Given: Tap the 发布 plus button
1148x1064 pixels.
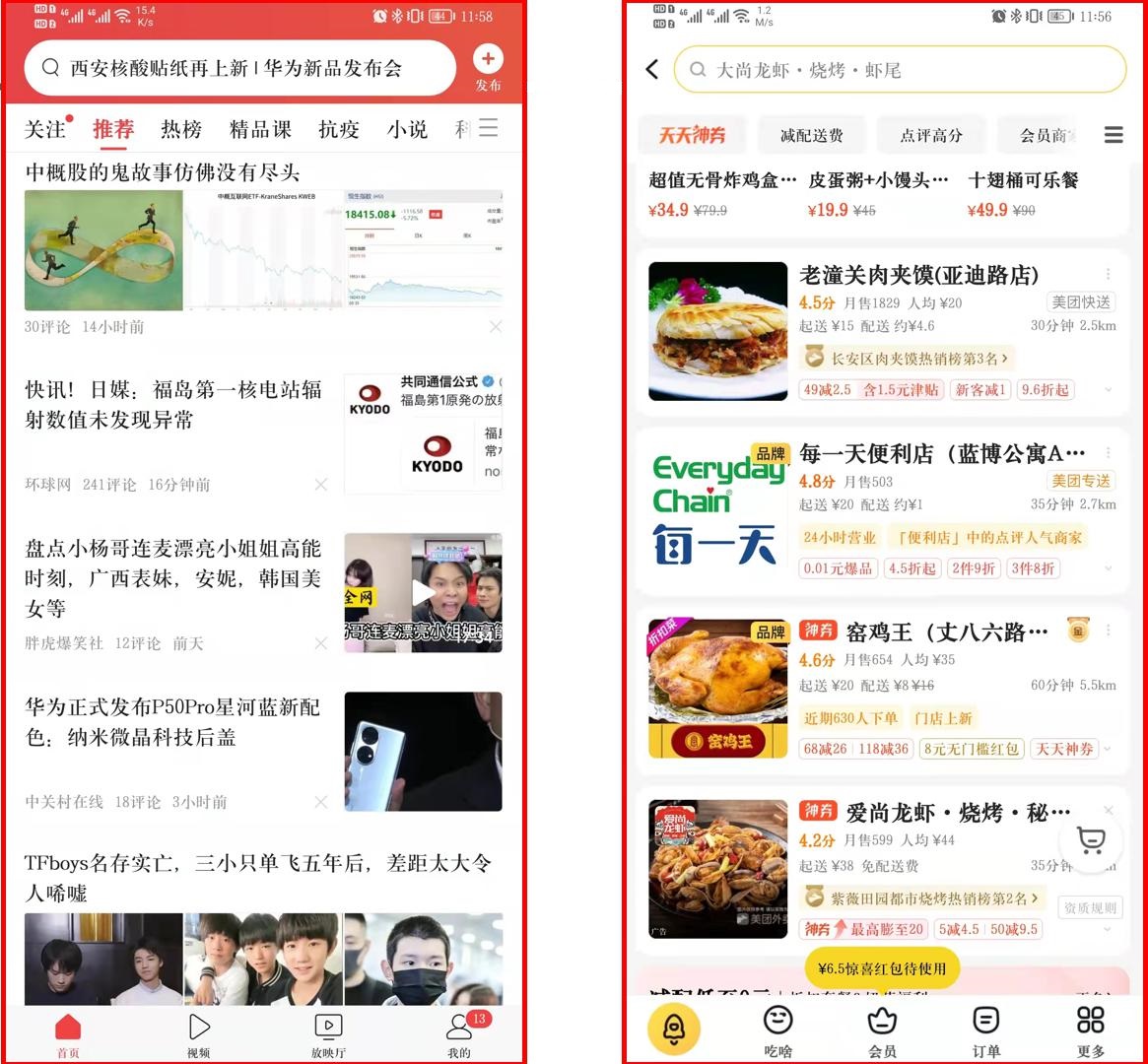Looking at the screenshot, I should pyautogui.click(x=488, y=60).
